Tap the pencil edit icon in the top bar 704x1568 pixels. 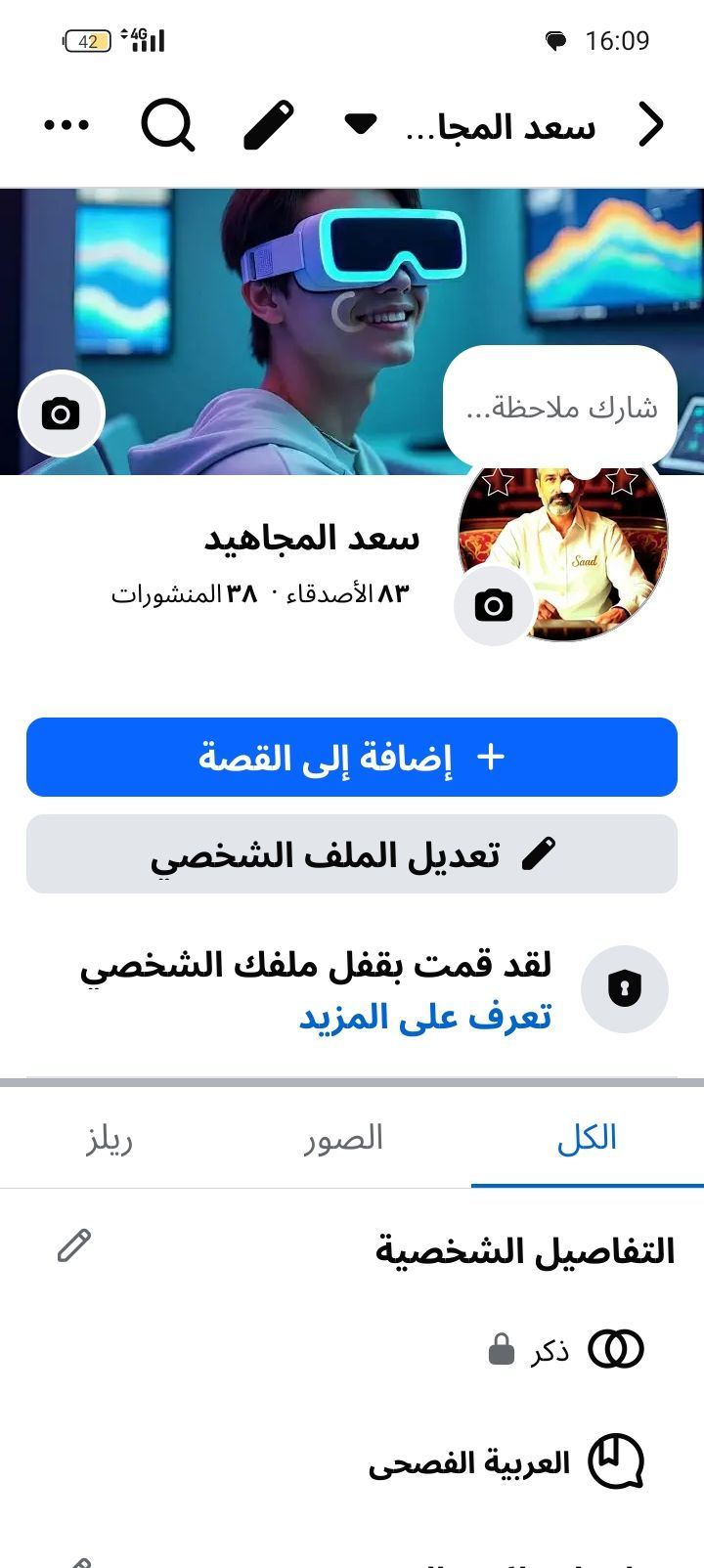click(268, 125)
